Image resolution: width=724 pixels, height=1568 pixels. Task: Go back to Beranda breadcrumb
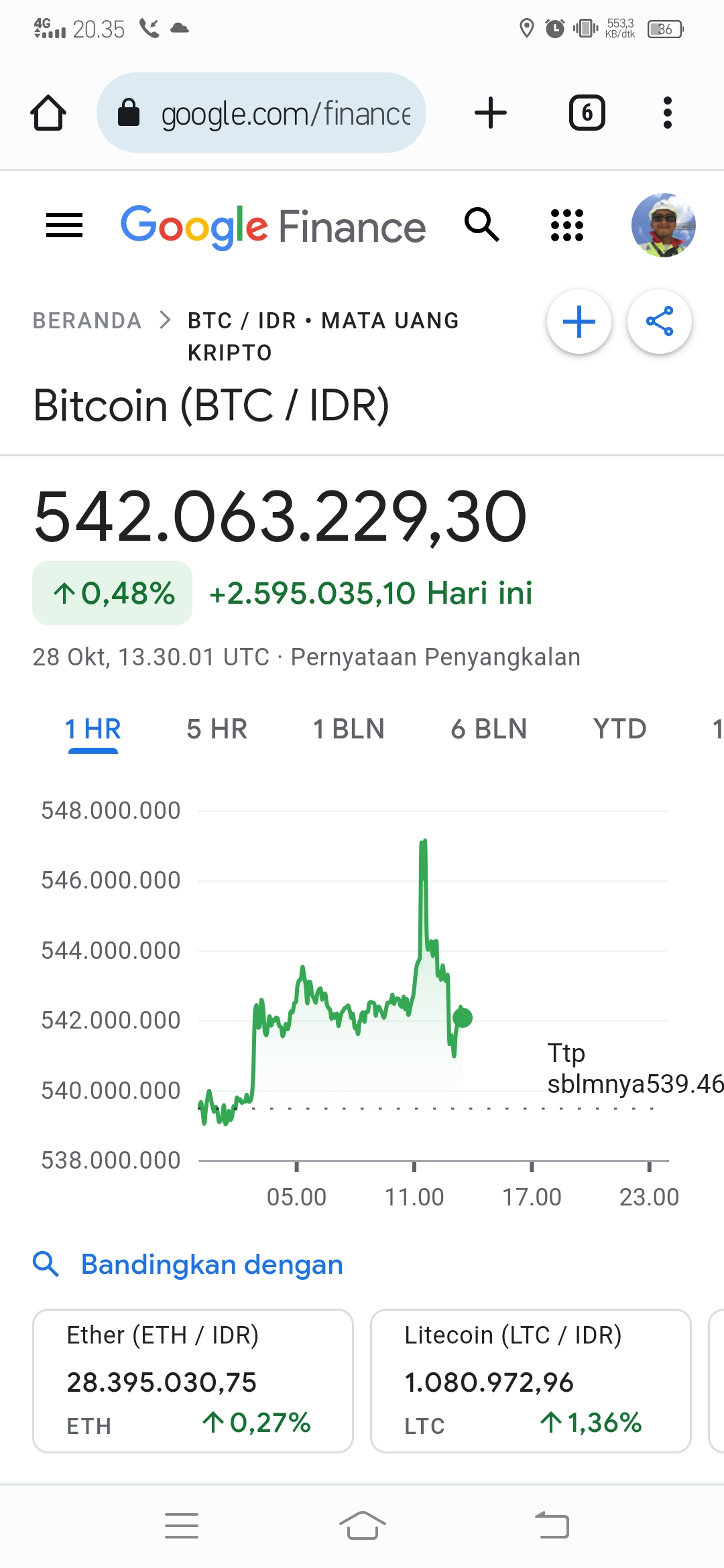click(x=87, y=321)
